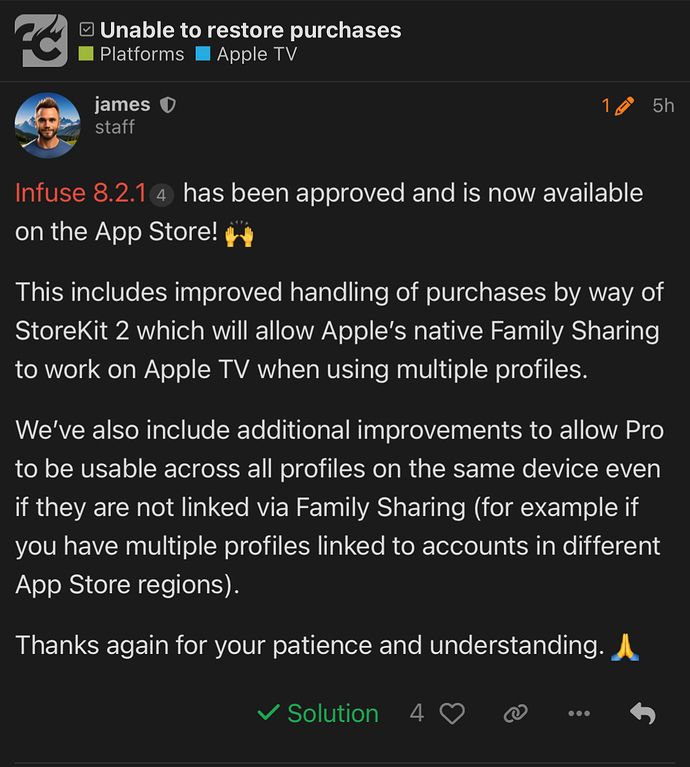Open james's username link
Image resolution: width=690 pixels, height=767 pixels.
[x=122, y=104]
